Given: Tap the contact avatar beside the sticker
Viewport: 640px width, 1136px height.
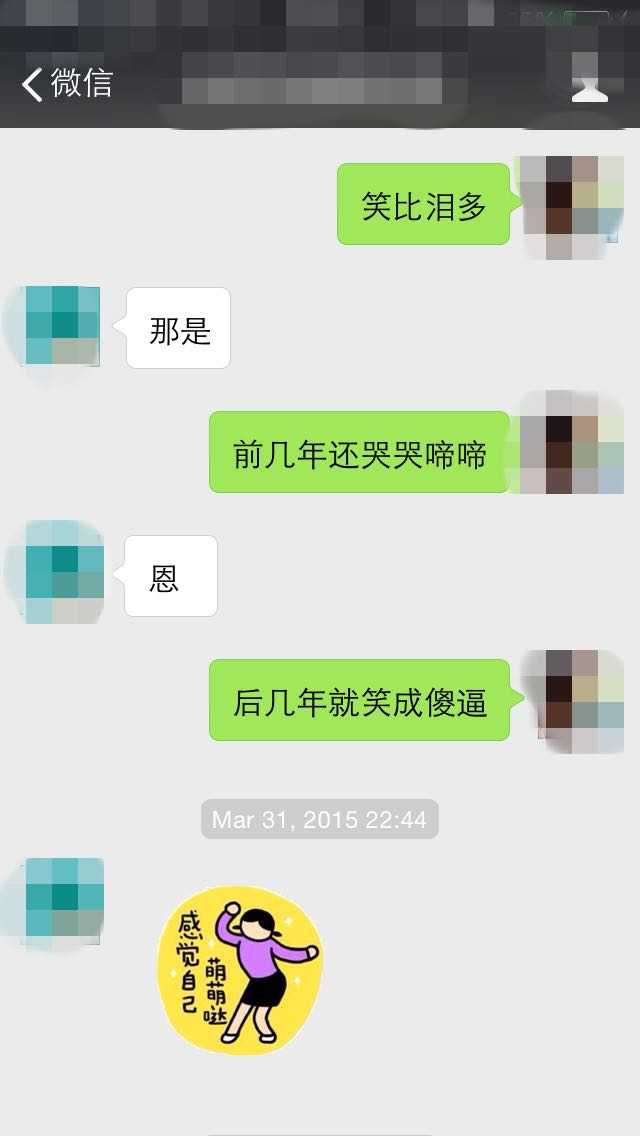Looking at the screenshot, I should [62, 900].
